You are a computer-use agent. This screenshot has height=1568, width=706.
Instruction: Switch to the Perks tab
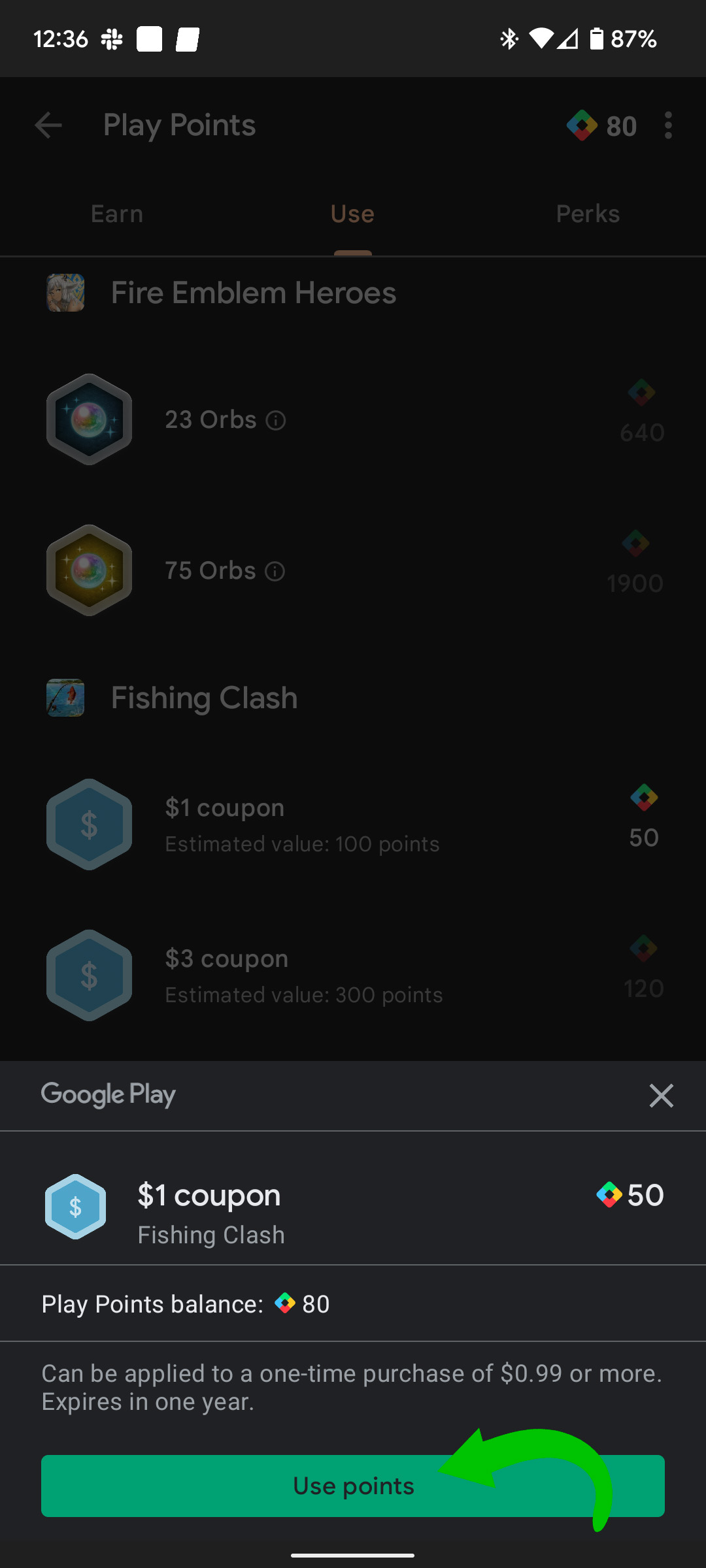tap(588, 214)
